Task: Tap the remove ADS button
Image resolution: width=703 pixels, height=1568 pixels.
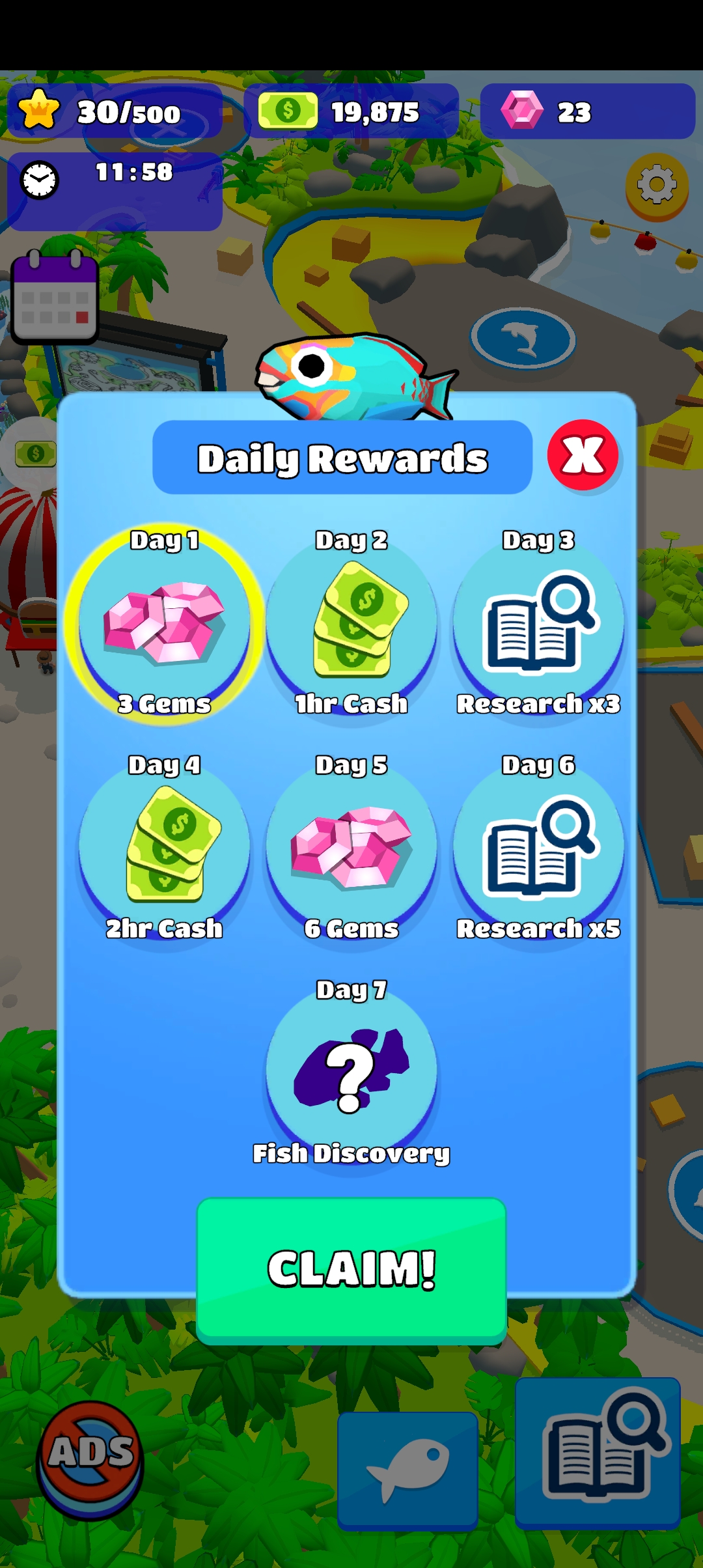Action: click(90, 1460)
